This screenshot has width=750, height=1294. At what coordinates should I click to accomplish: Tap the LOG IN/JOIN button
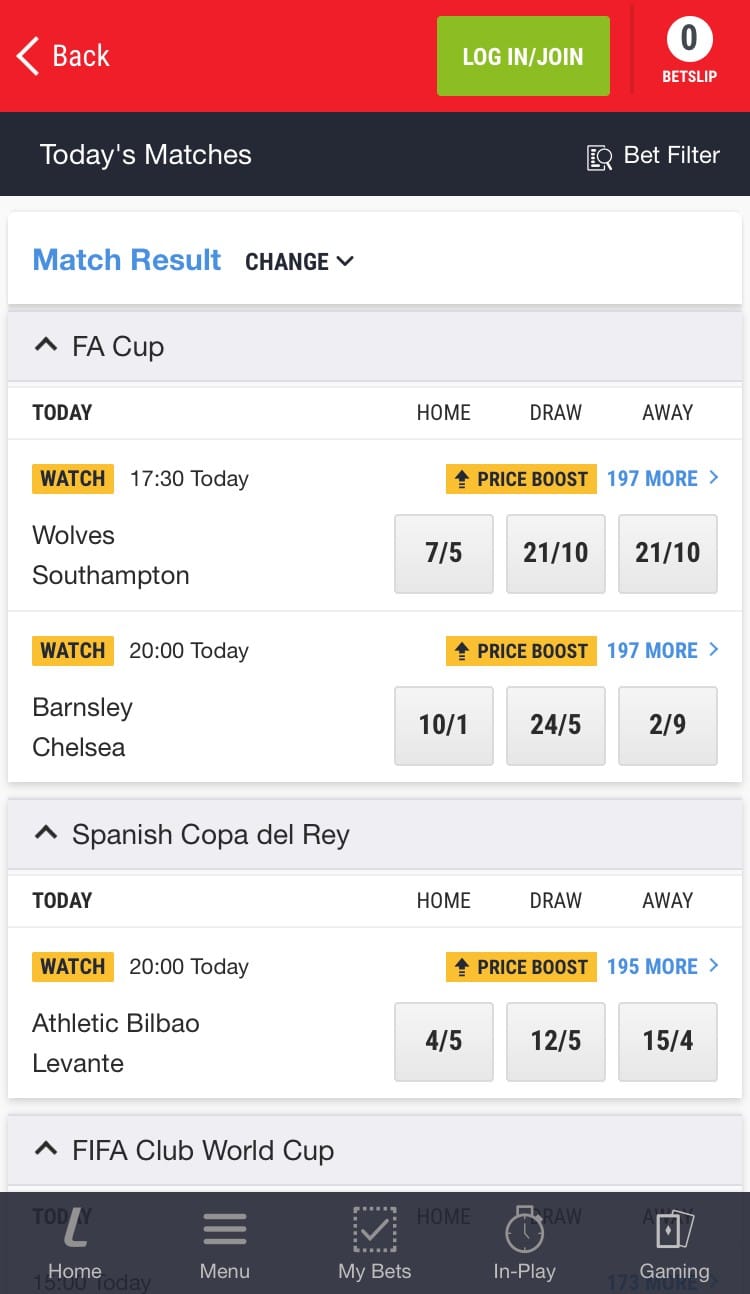tap(523, 56)
